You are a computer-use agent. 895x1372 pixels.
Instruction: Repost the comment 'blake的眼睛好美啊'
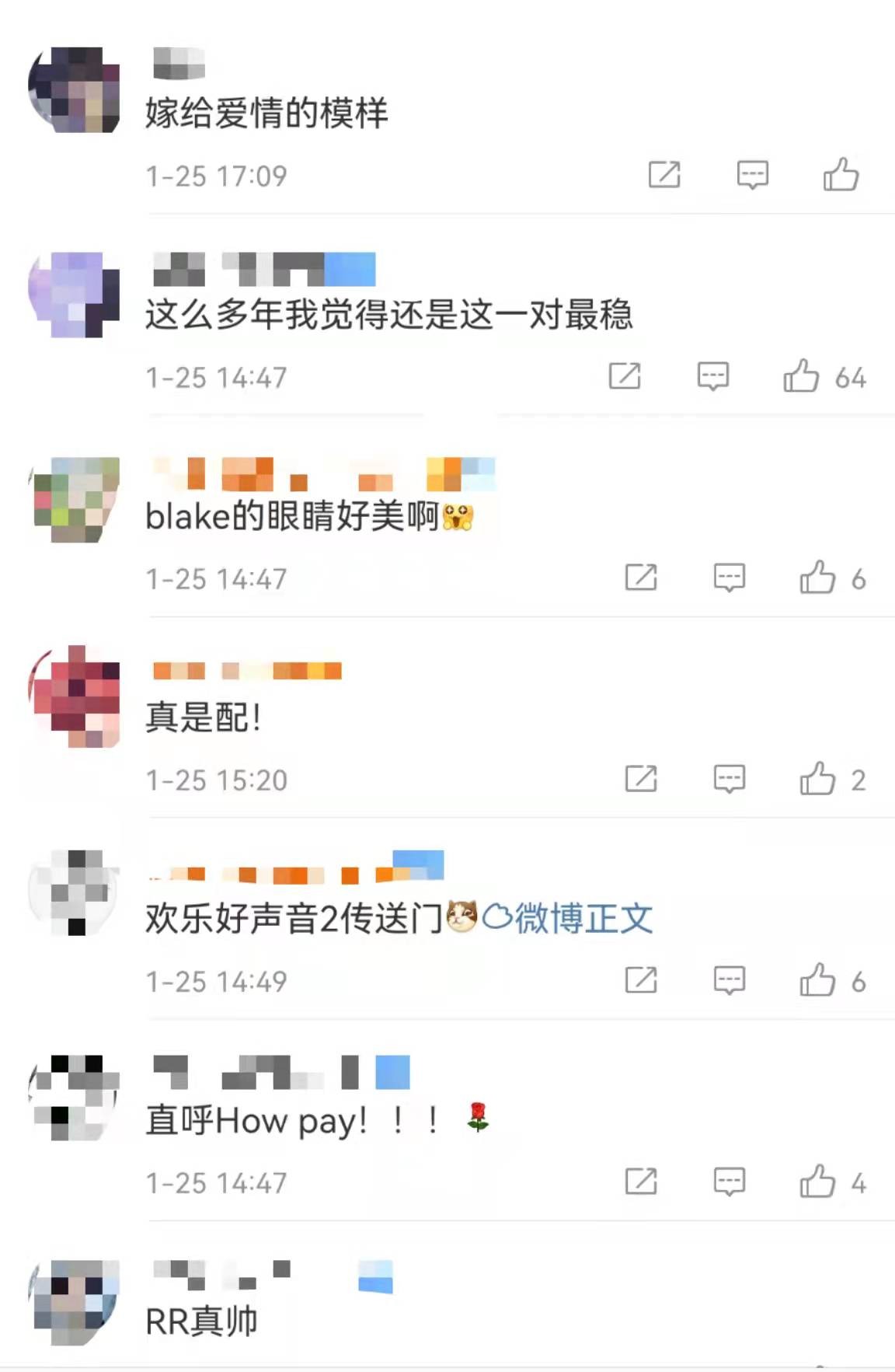641,578
